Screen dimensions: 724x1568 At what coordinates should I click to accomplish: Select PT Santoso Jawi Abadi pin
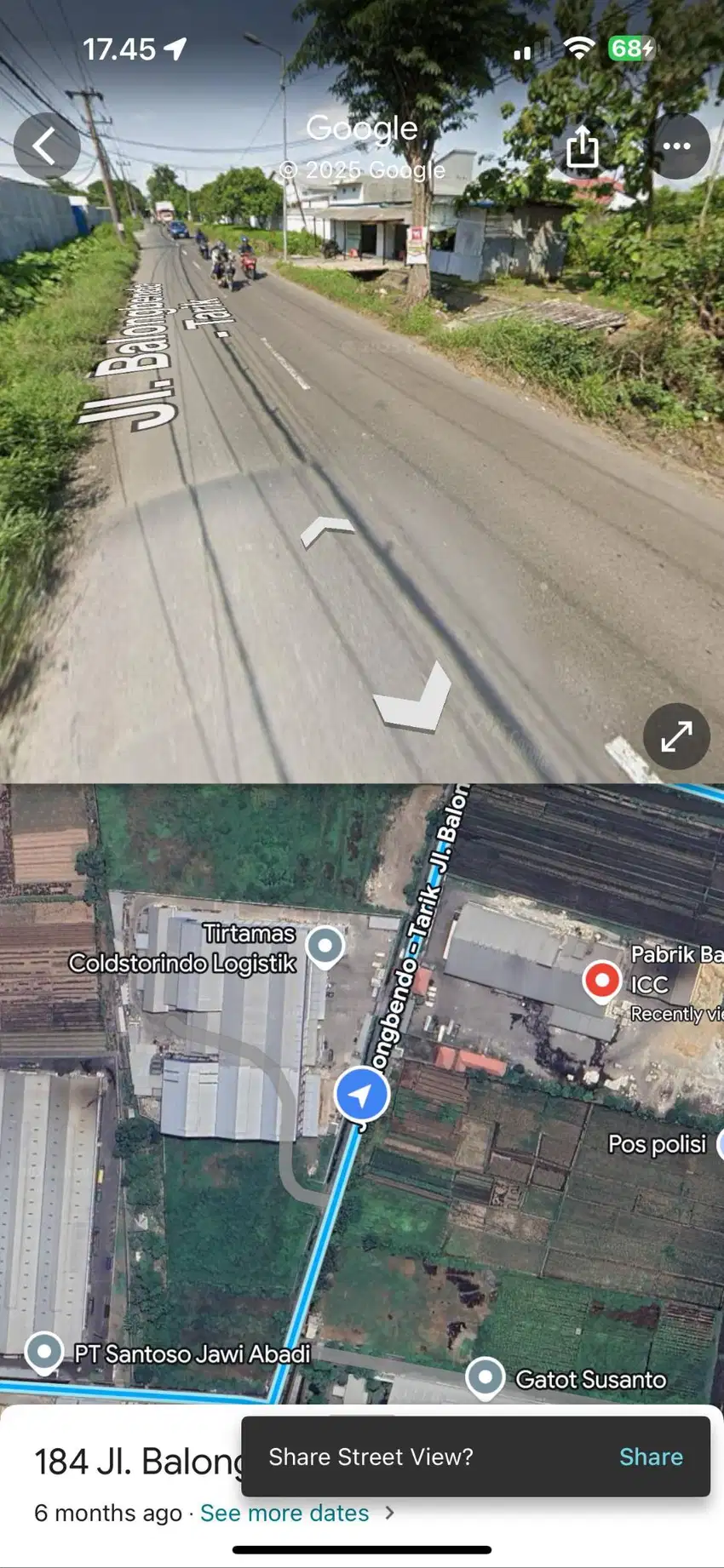(x=44, y=1352)
